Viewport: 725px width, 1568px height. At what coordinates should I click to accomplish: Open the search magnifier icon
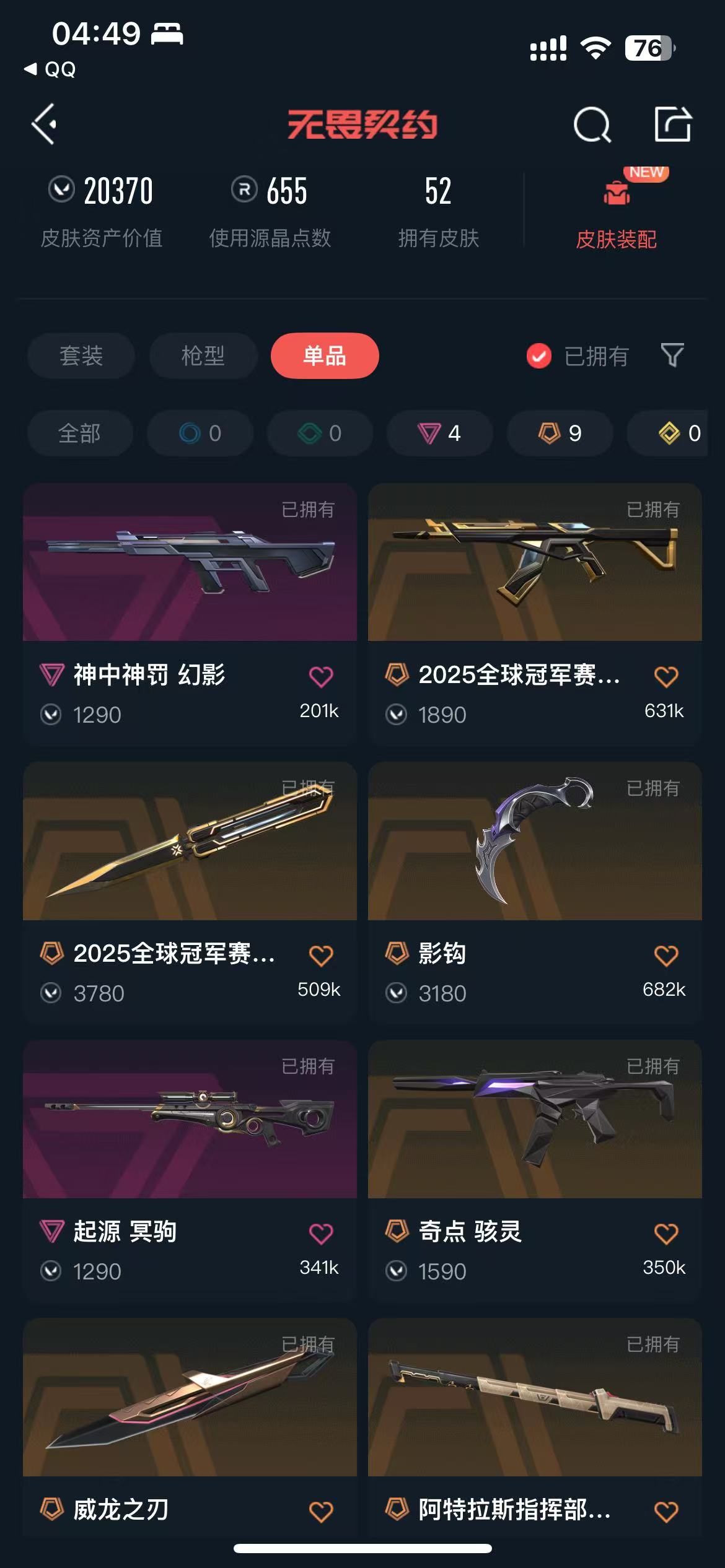(592, 124)
